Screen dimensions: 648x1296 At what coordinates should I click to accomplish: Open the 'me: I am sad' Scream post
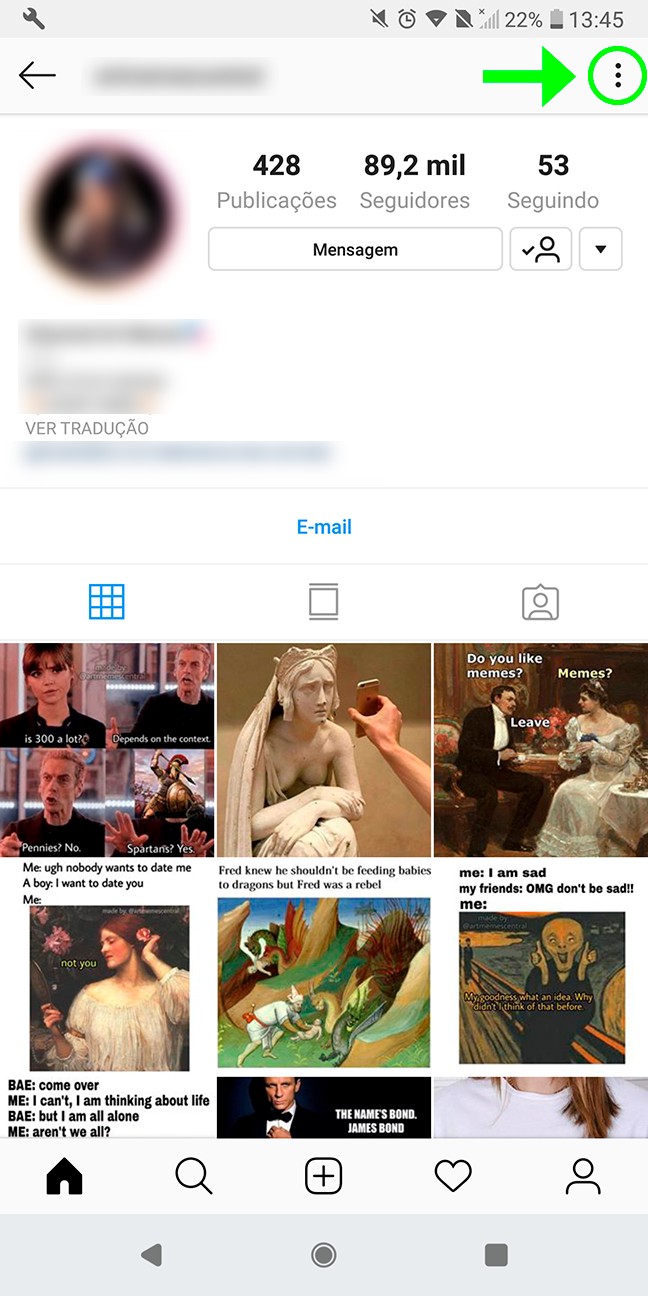point(540,965)
